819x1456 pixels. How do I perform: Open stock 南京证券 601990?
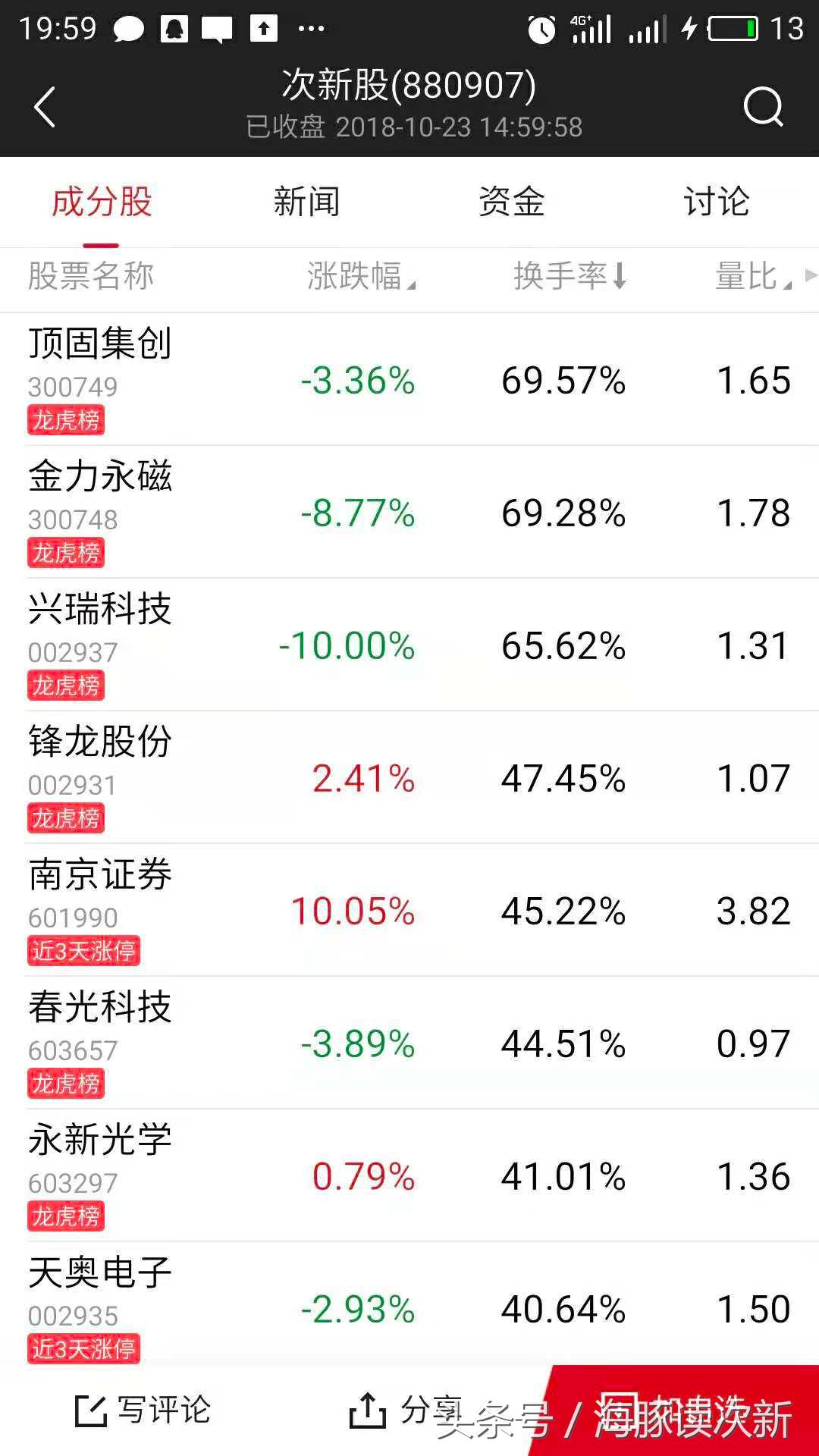(x=409, y=910)
